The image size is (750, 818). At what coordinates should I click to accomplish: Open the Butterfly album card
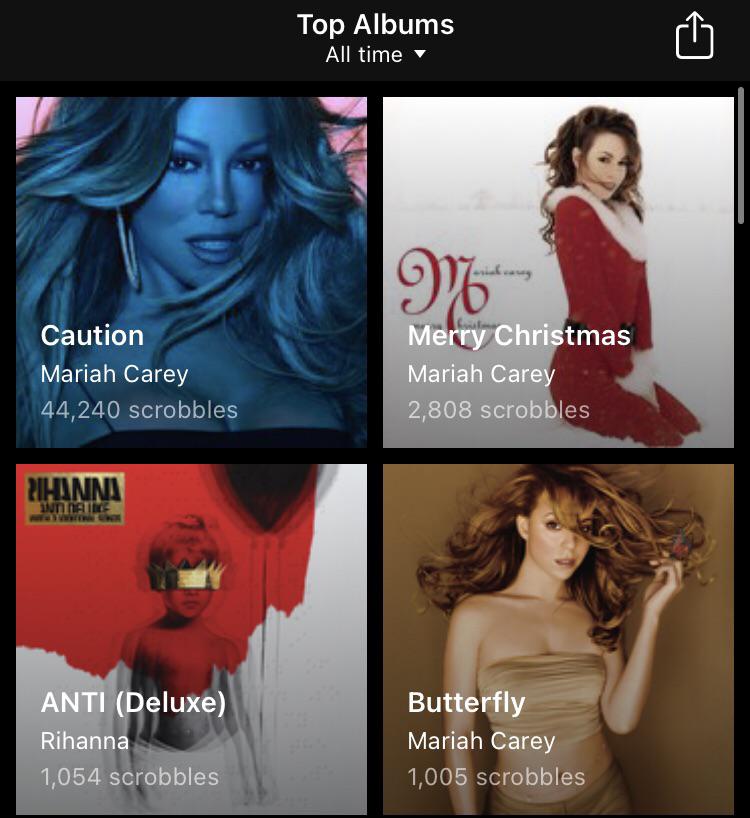pos(558,639)
